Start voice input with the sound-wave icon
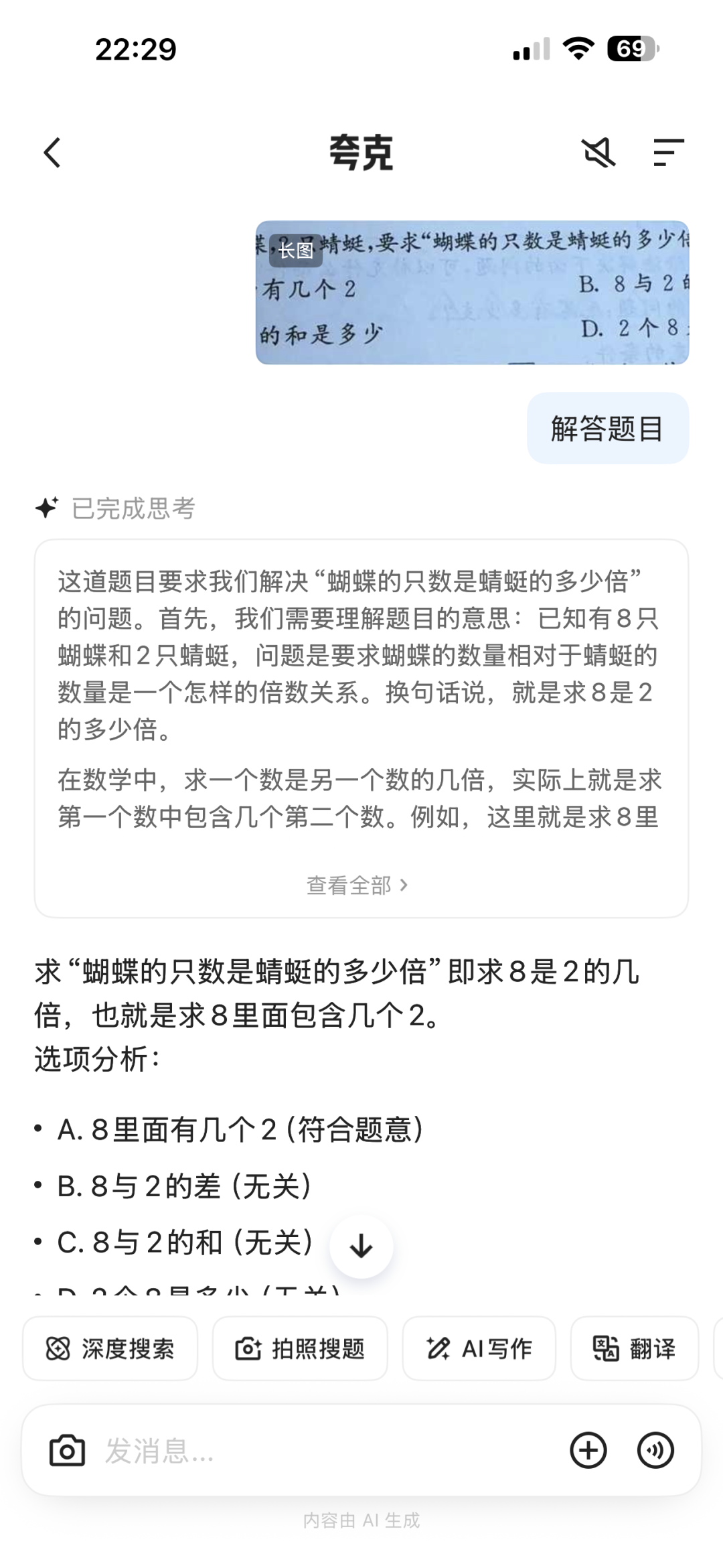Image resolution: width=723 pixels, height=1568 pixels. point(655,1451)
